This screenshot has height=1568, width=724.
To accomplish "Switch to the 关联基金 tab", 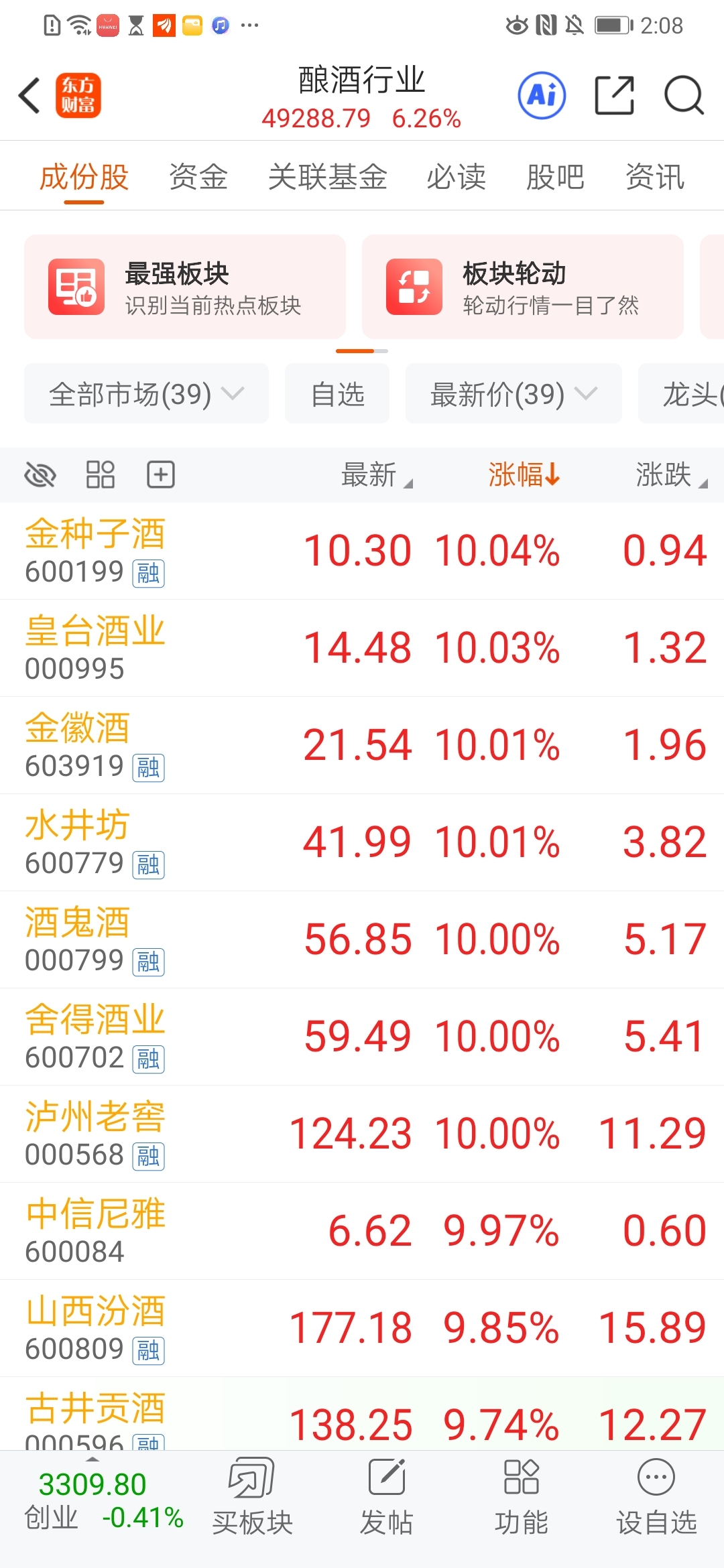I will point(327,178).
